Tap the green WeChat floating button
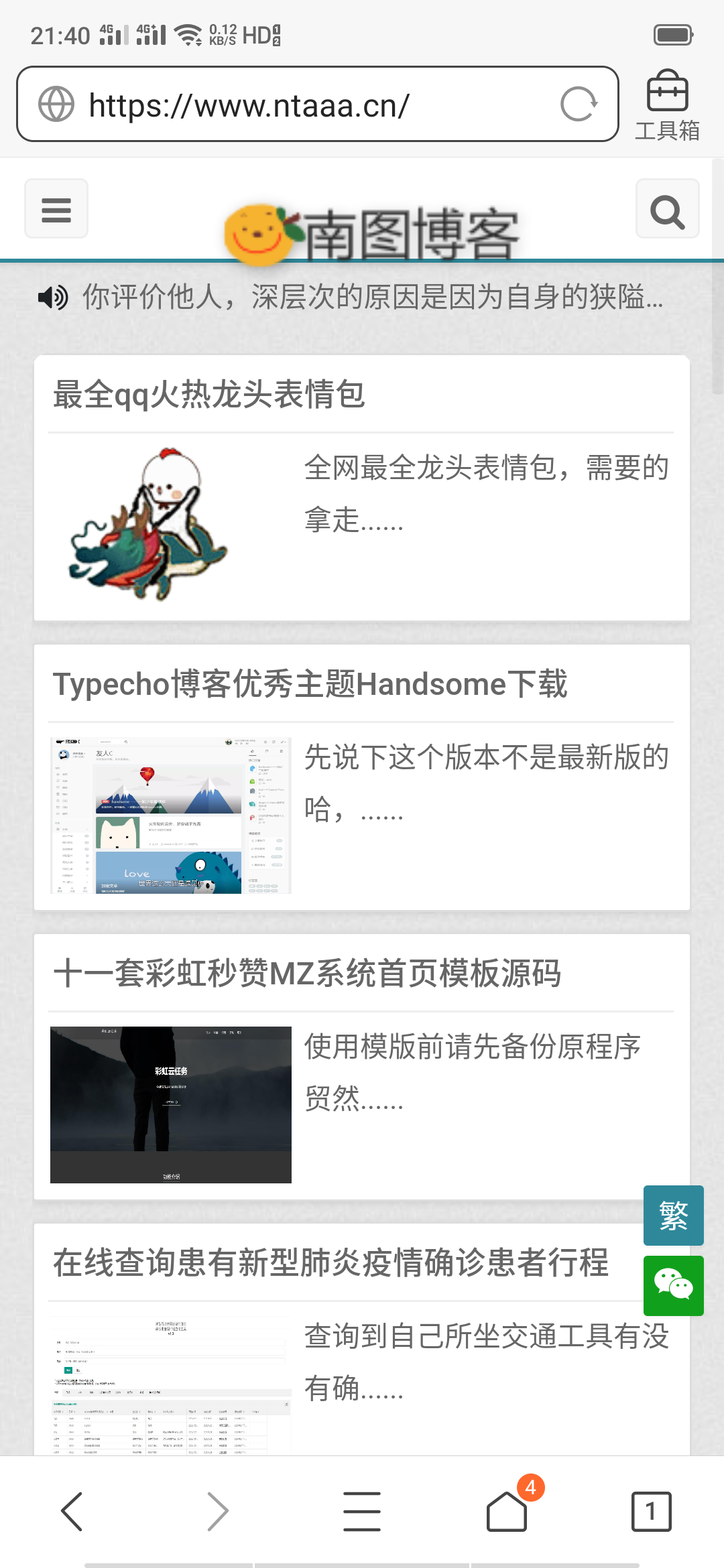The width and height of the screenshot is (724, 1568). coord(673,1285)
